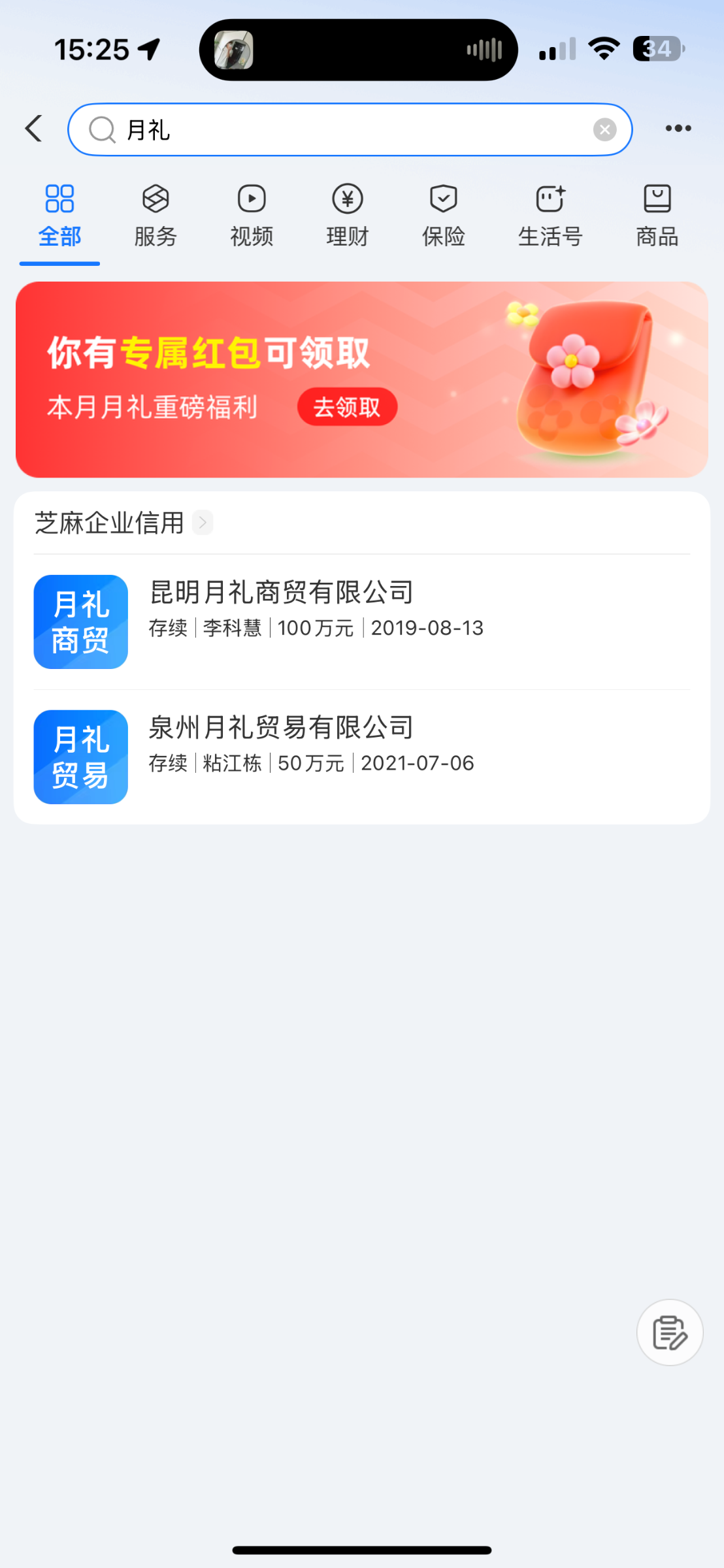Switch to the 保险 tab
724x1568 pixels.
(x=444, y=216)
